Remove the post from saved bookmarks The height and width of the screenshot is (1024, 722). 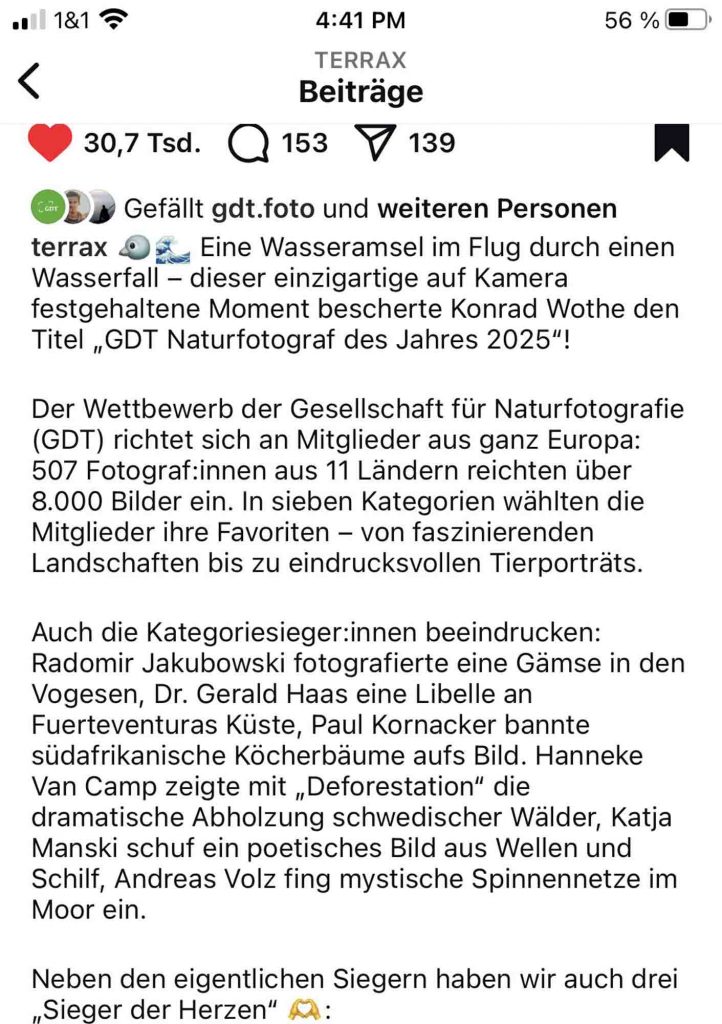tap(672, 143)
